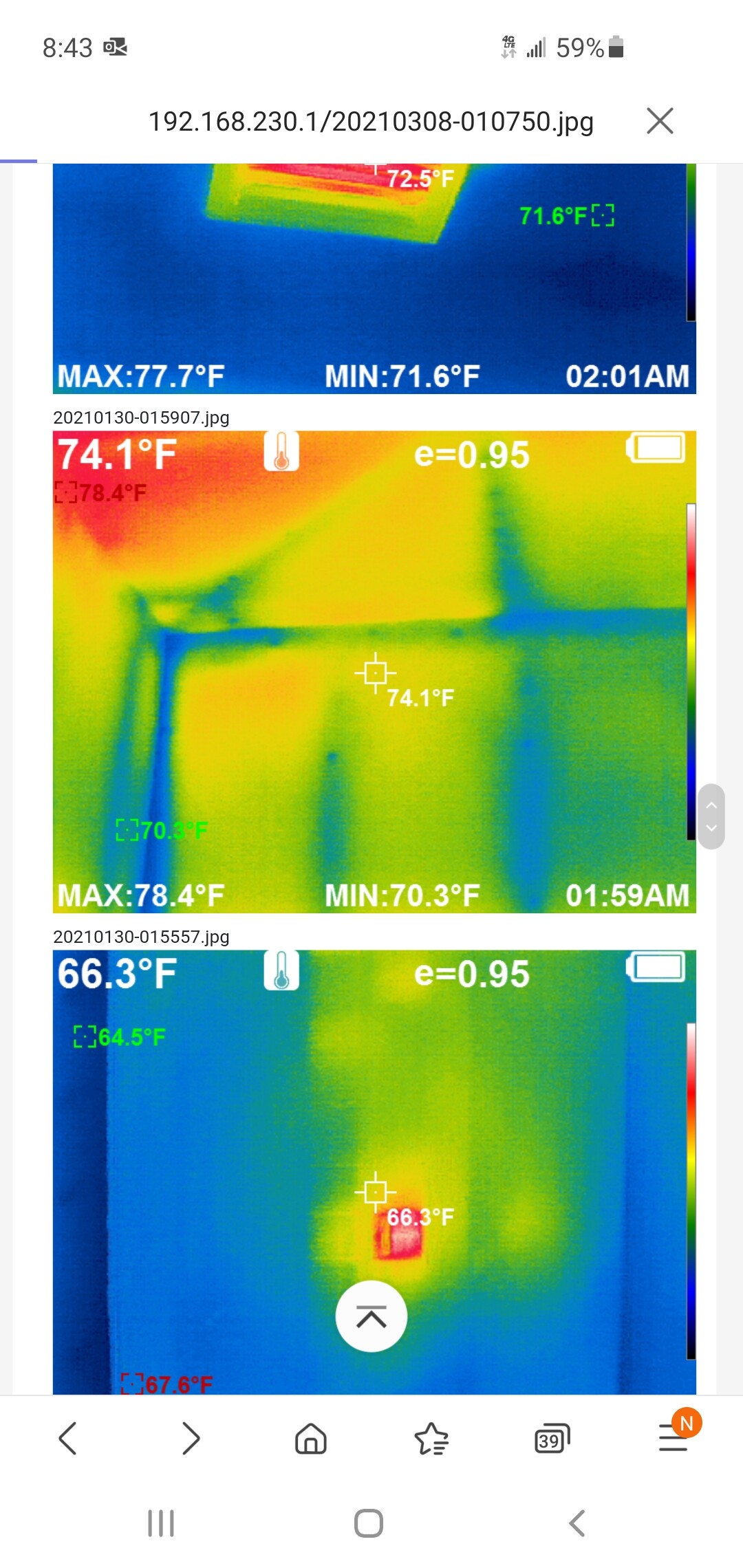Close the page with the X icon

tap(660, 121)
